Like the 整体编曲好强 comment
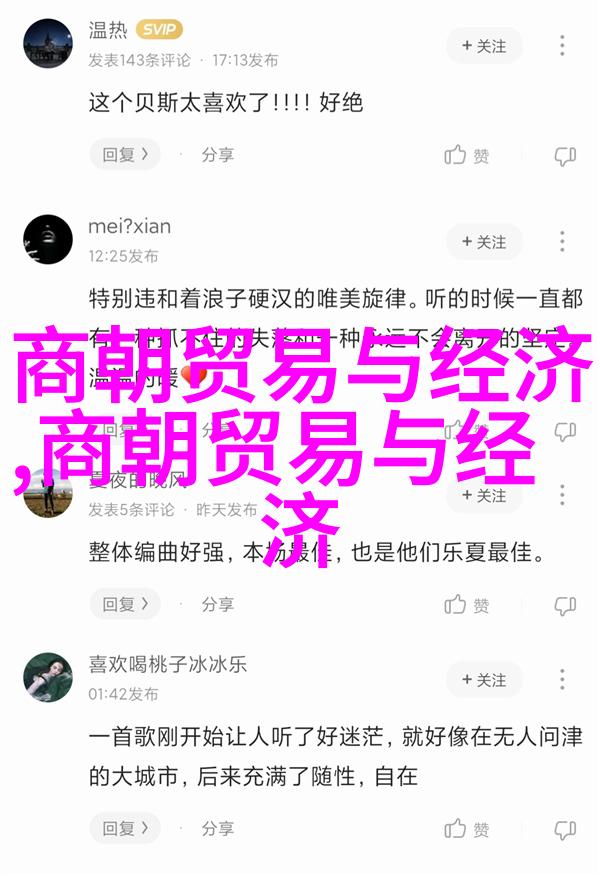This screenshot has width=600, height=876. coord(467,605)
